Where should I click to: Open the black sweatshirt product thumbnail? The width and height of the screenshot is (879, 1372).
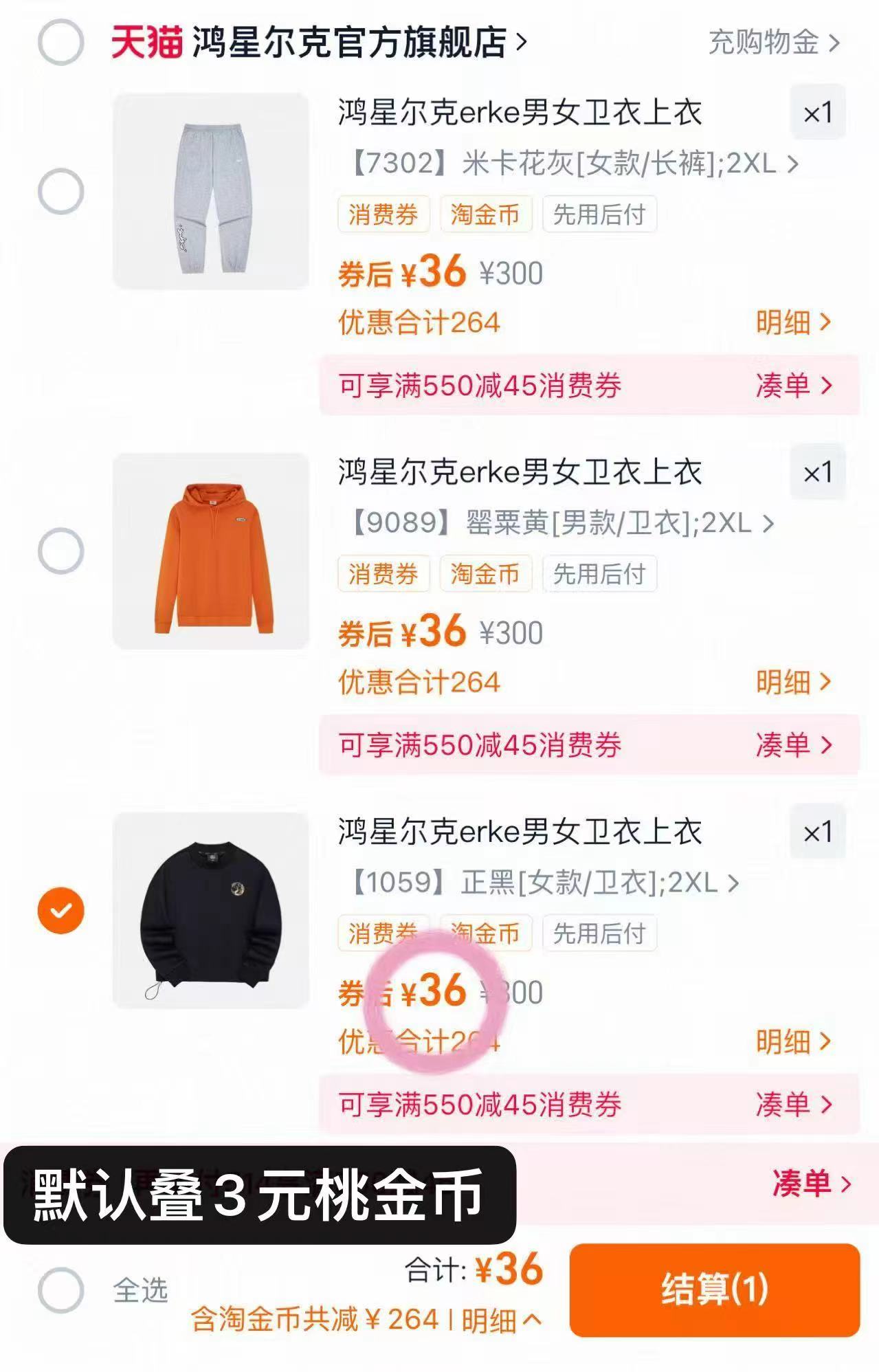click(211, 911)
